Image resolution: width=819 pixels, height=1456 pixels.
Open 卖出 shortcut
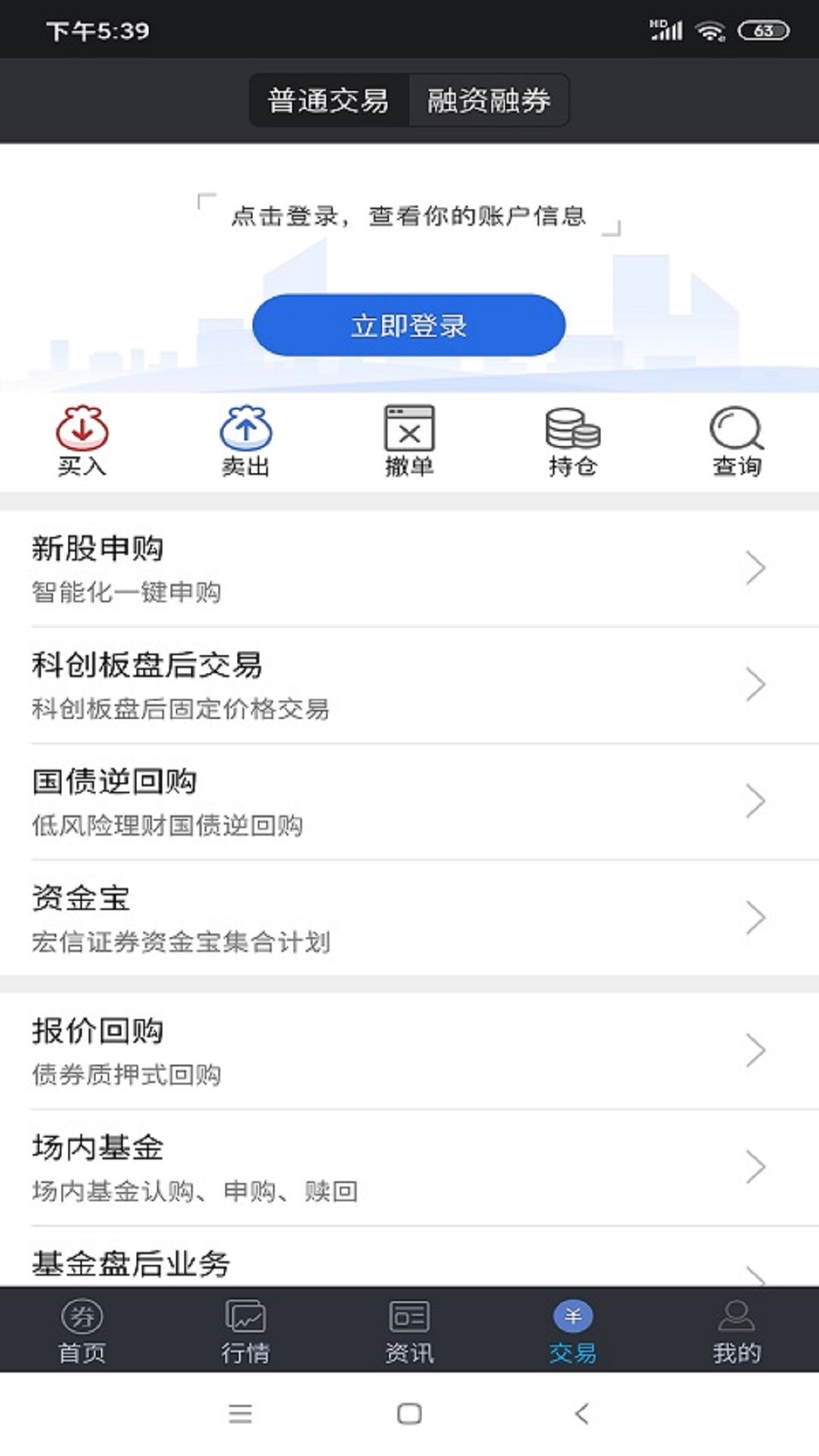(246, 441)
